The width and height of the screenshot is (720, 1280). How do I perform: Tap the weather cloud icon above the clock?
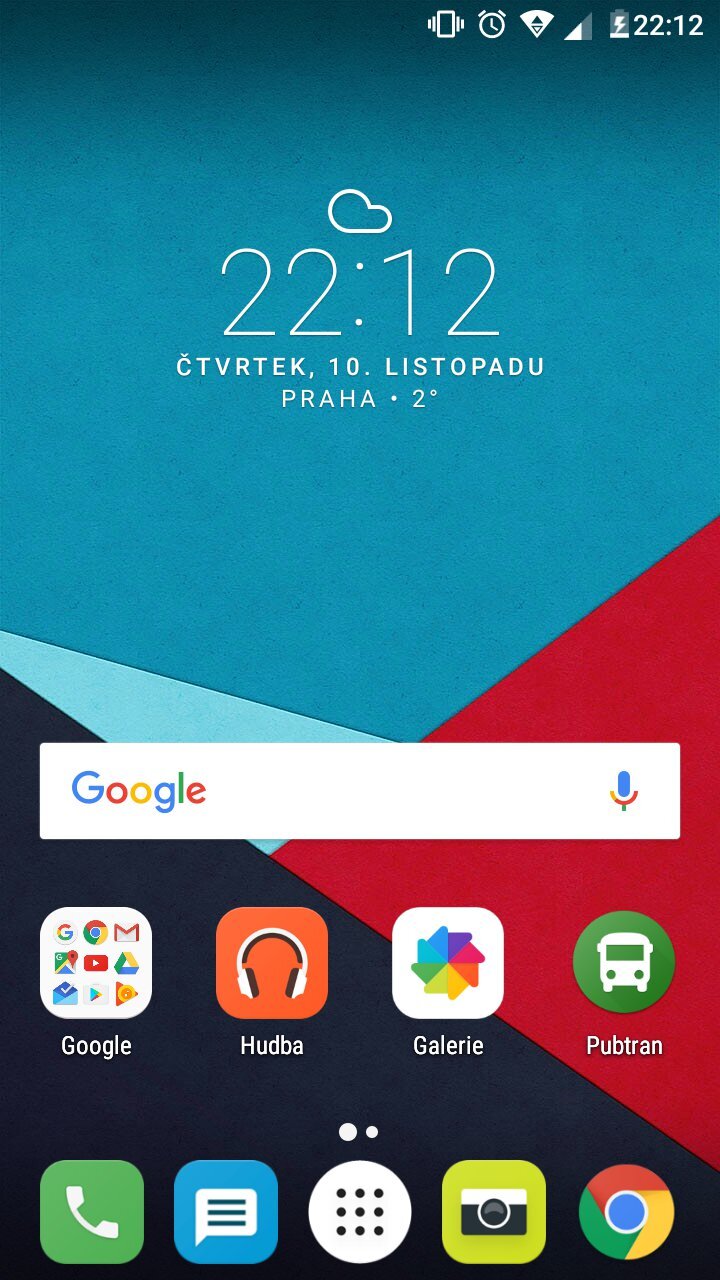pyautogui.click(x=362, y=211)
